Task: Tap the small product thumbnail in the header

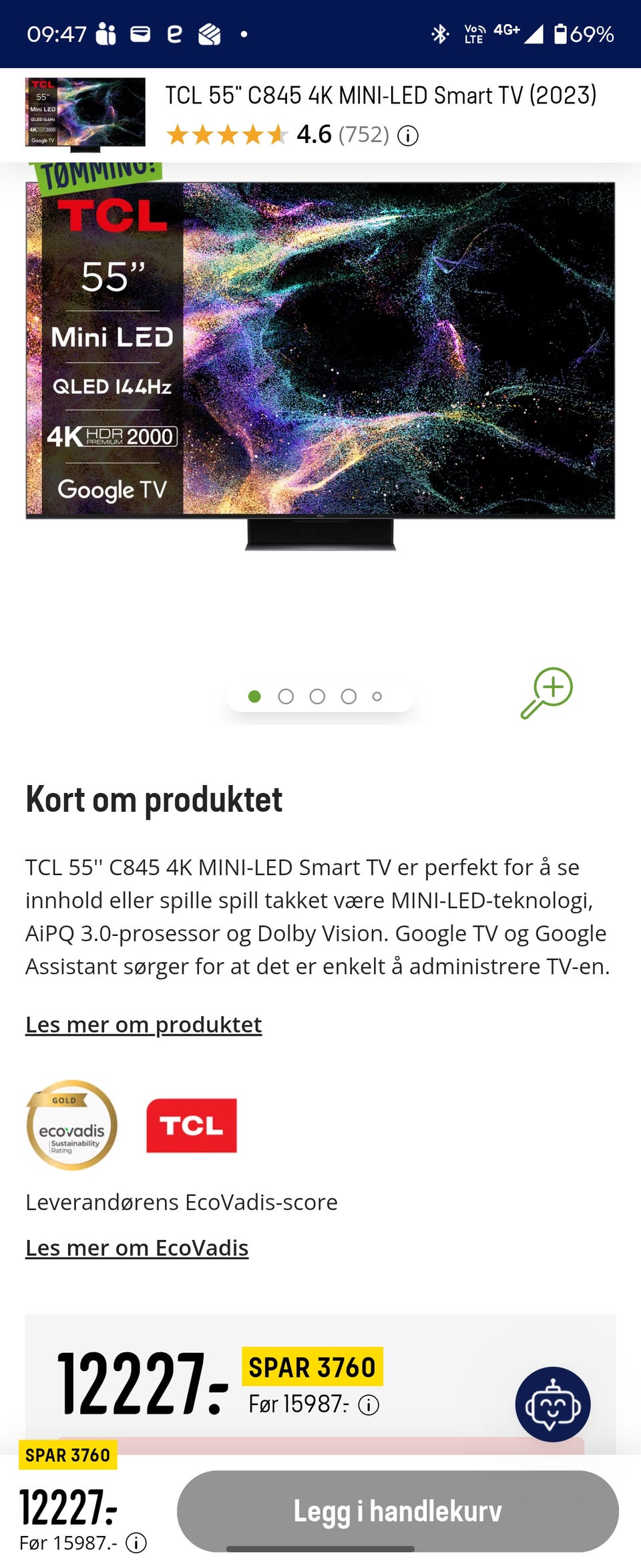Action: (85, 114)
